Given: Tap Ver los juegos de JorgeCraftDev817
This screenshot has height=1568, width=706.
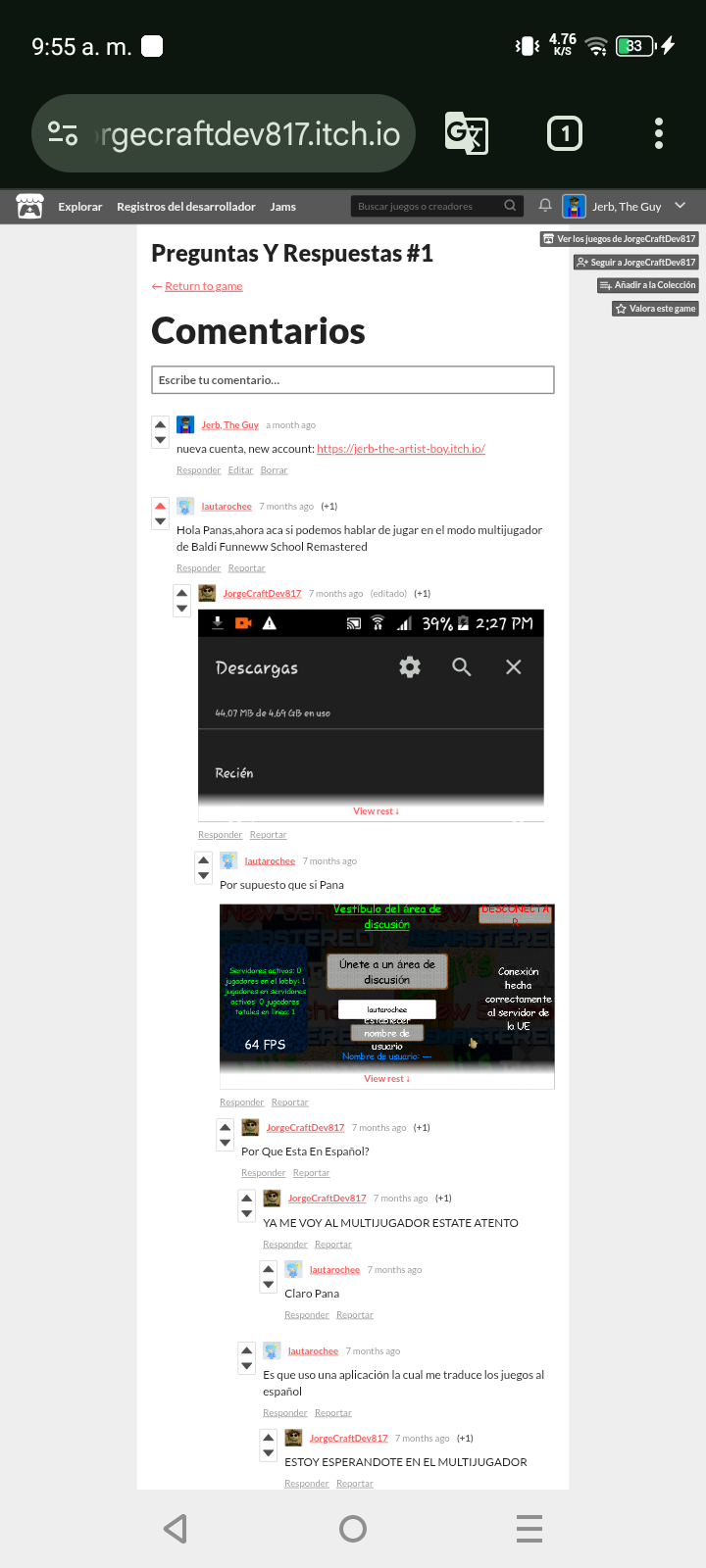Looking at the screenshot, I should 620,239.
